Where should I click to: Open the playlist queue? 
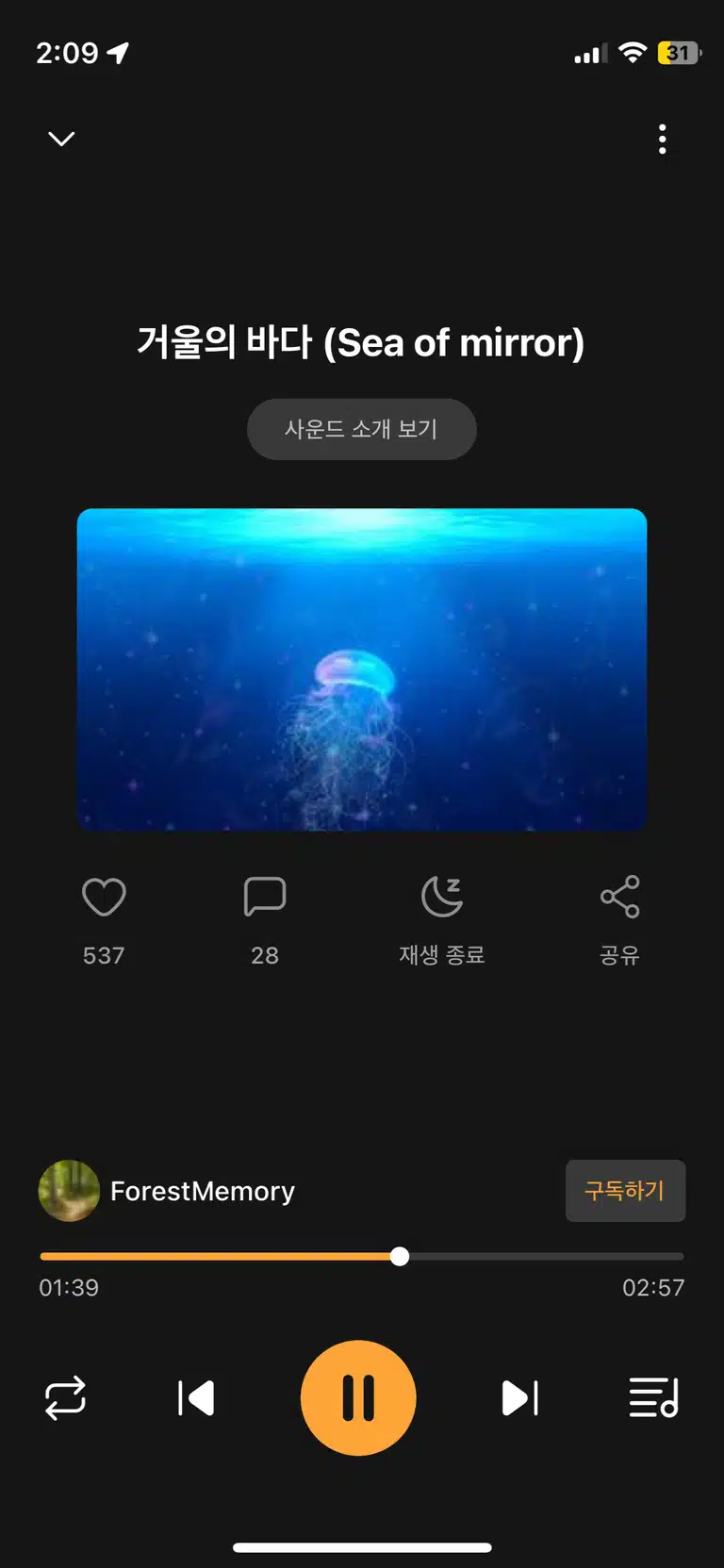pos(654,1398)
